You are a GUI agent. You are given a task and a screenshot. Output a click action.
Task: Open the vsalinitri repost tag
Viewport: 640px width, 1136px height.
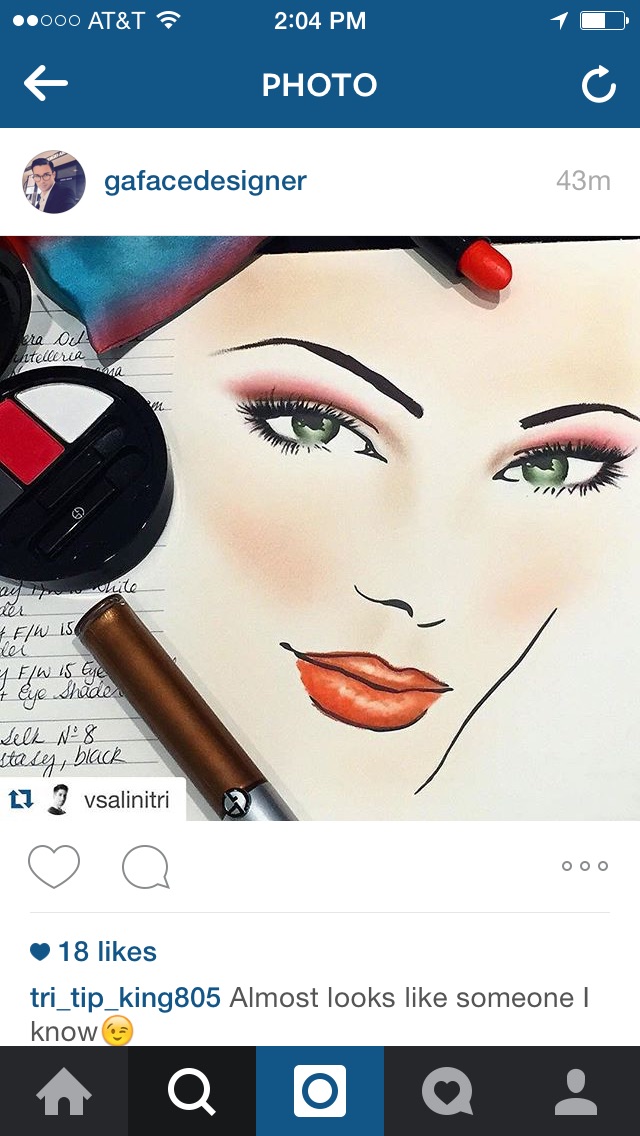point(93,799)
